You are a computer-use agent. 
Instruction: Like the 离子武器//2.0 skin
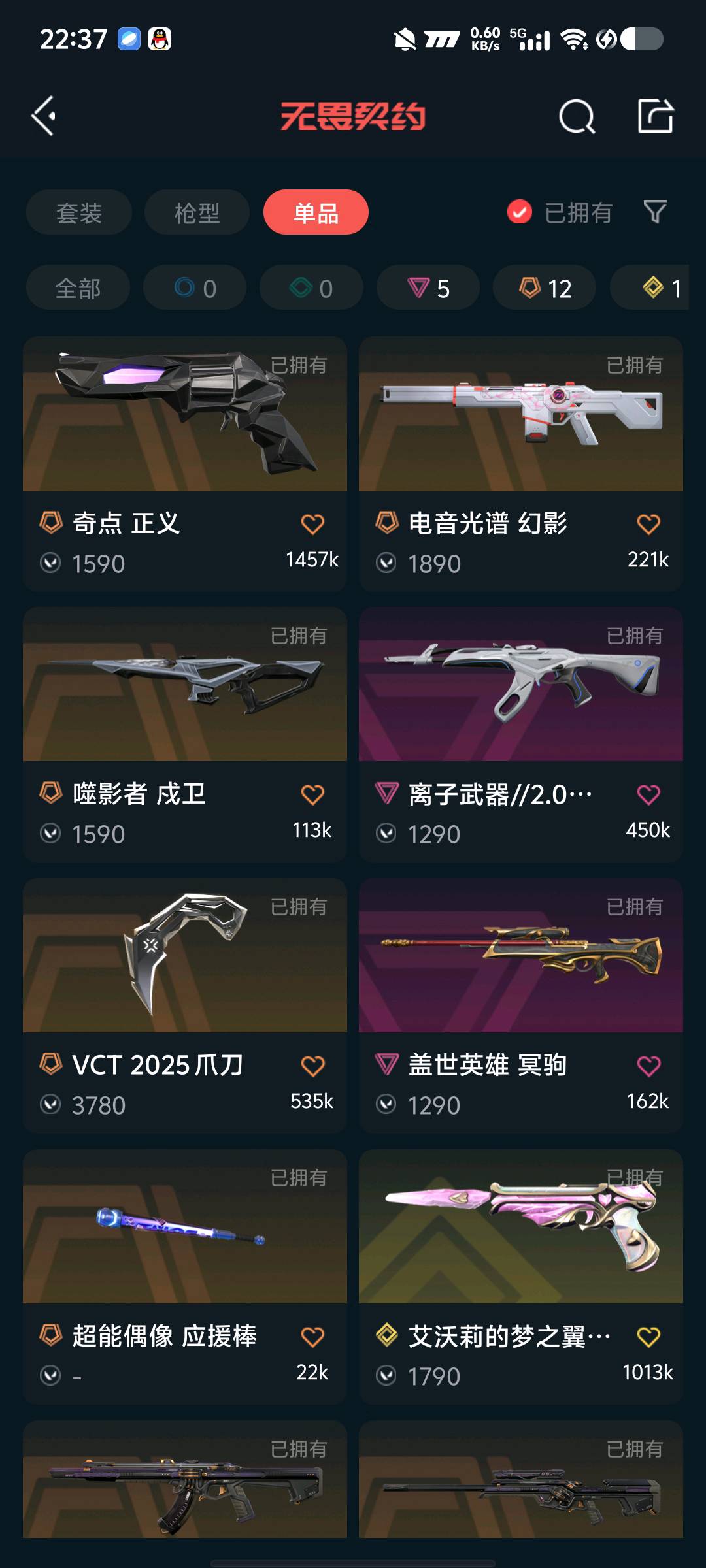(648, 794)
